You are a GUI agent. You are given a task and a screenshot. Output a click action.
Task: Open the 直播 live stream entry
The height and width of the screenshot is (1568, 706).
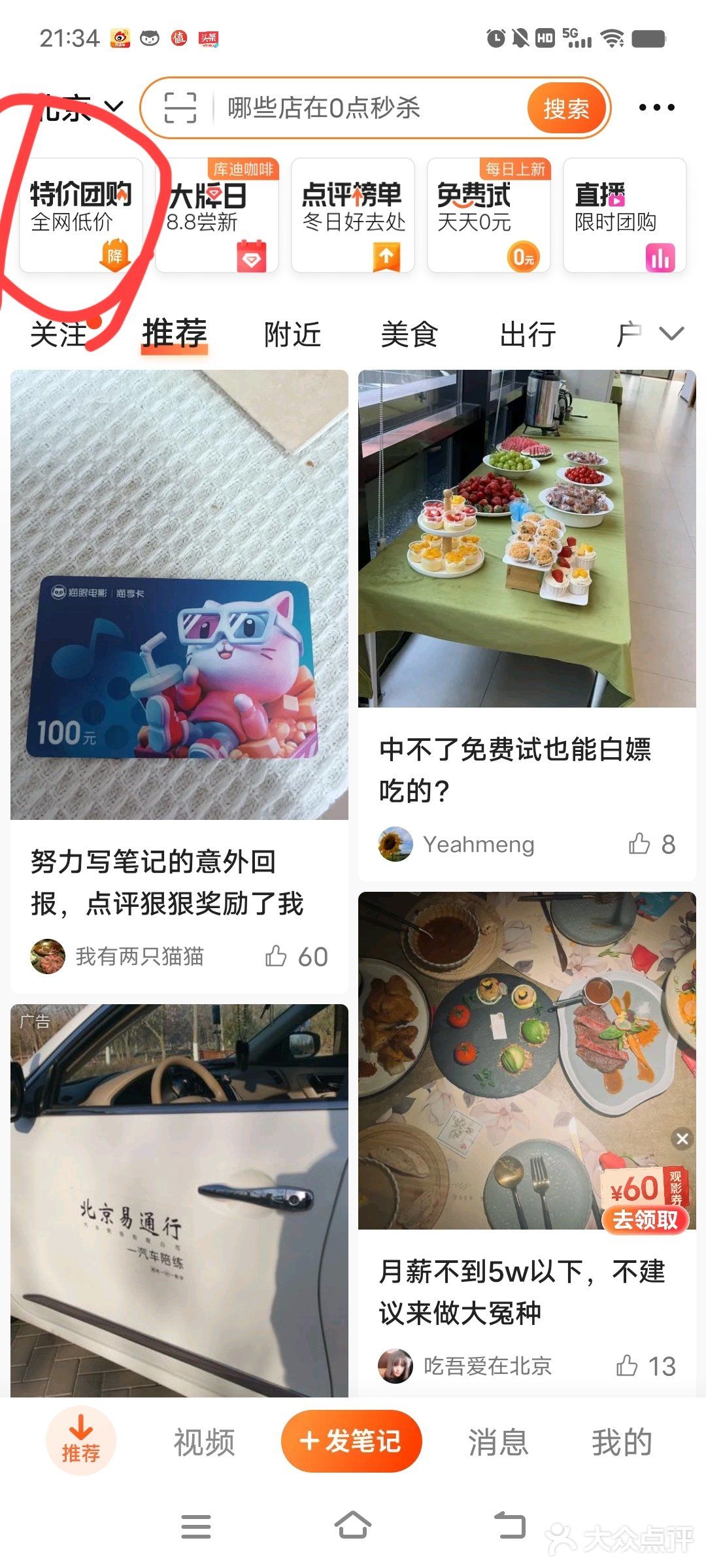click(x=622, y=216)
